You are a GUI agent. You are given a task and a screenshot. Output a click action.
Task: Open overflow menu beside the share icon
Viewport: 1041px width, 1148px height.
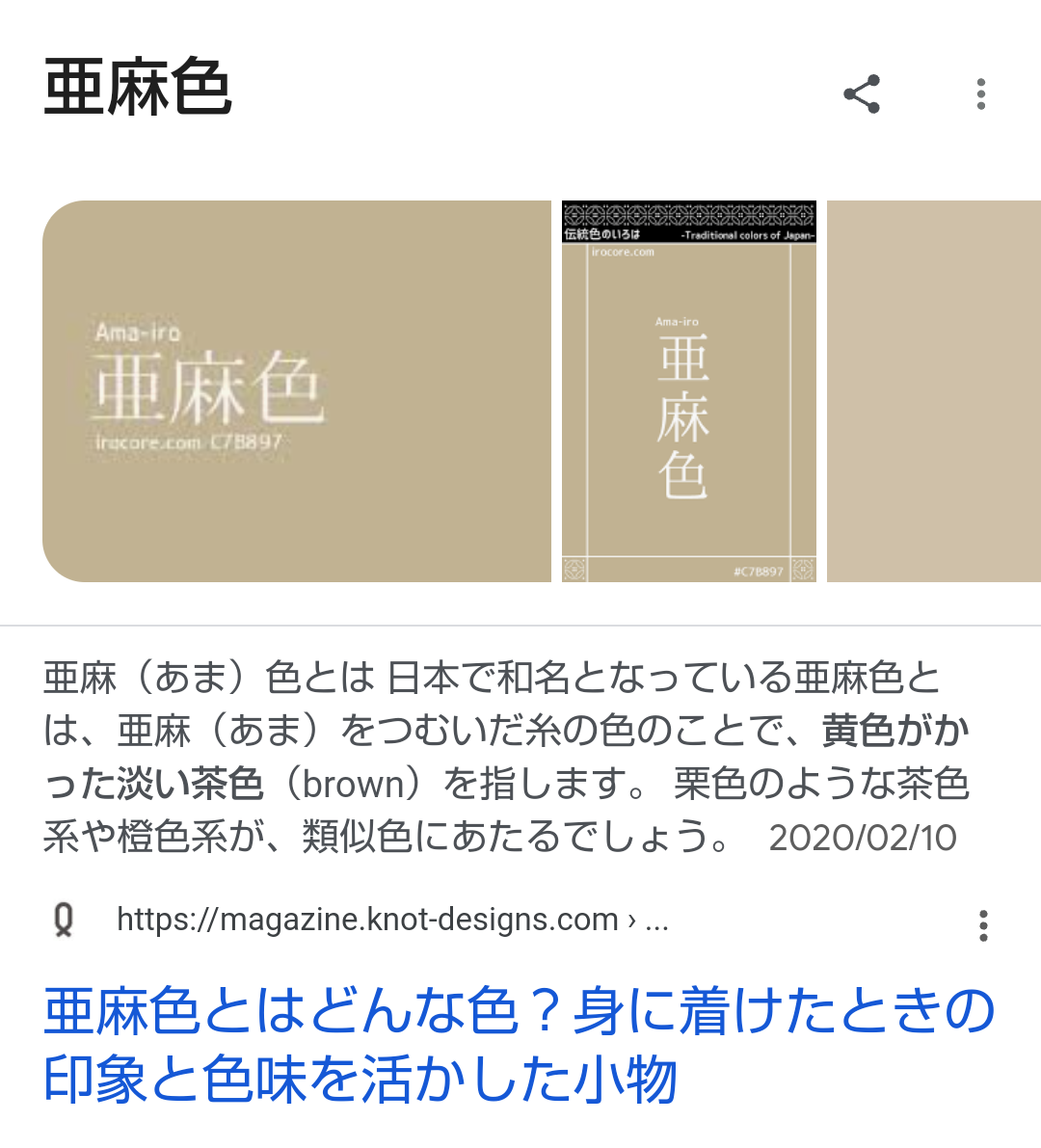click(x=980, y=93)
